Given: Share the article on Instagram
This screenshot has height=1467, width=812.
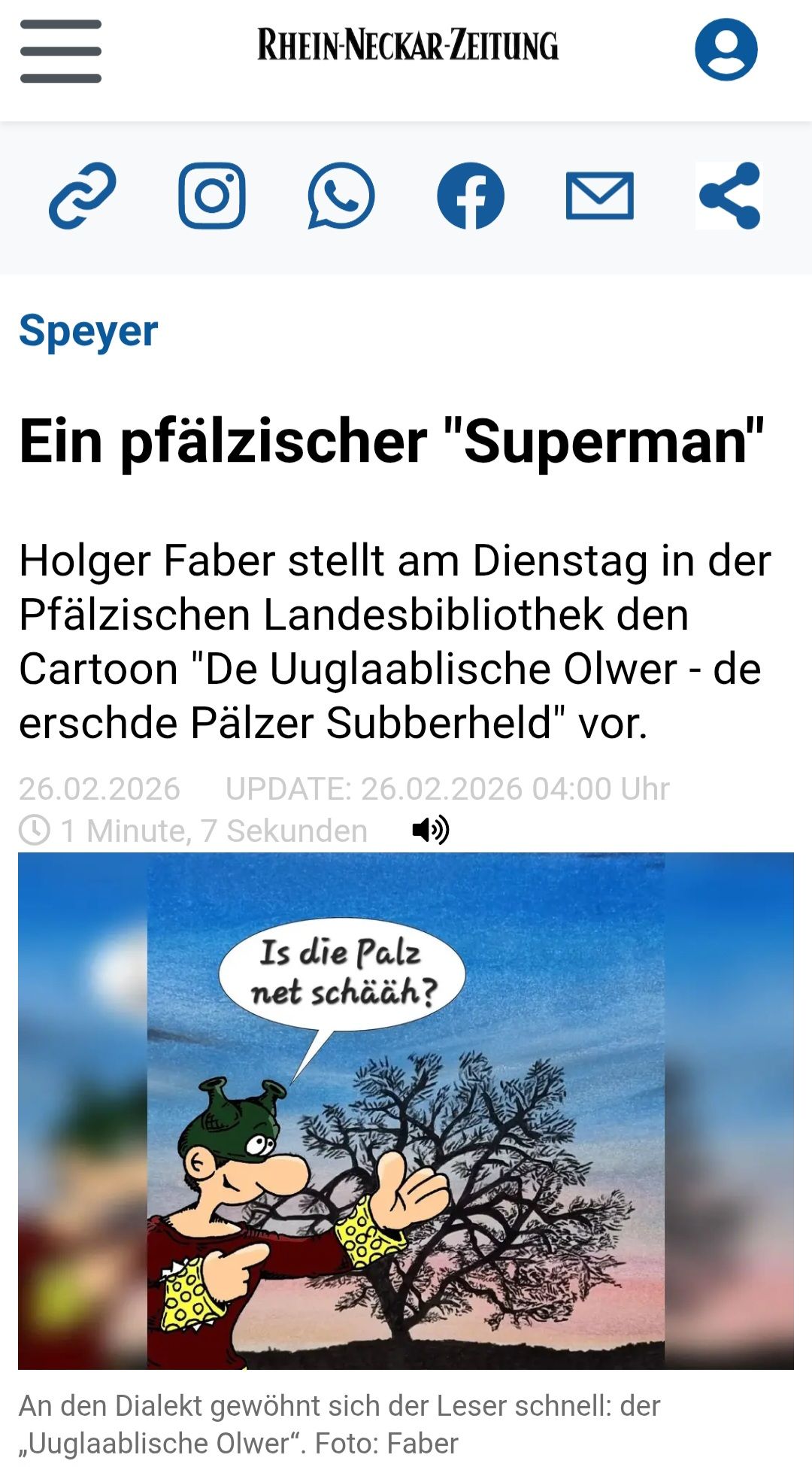Looking at the screenshot, I should click(212, 196).
